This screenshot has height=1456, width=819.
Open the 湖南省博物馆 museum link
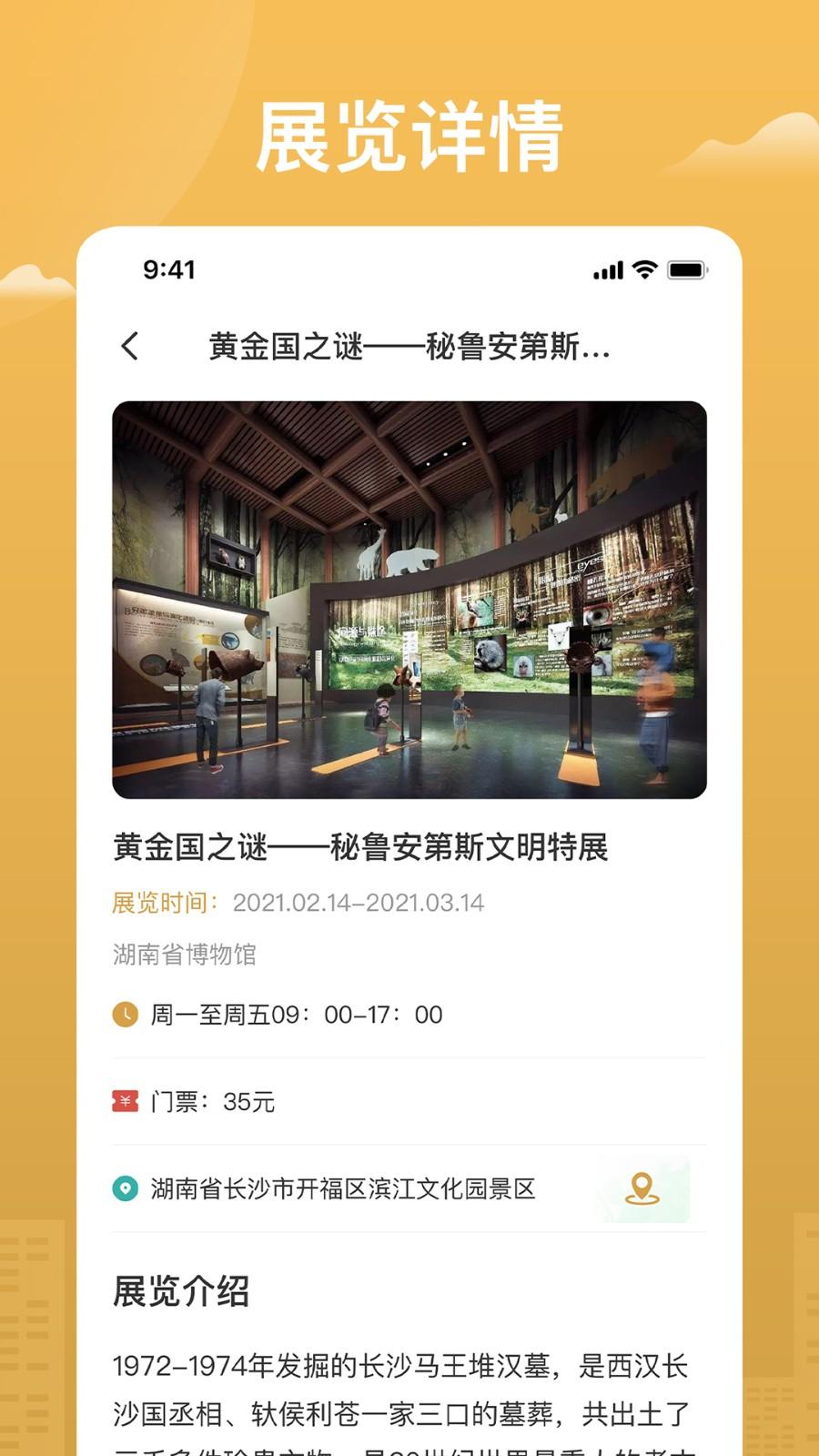[x=182, y=953]
